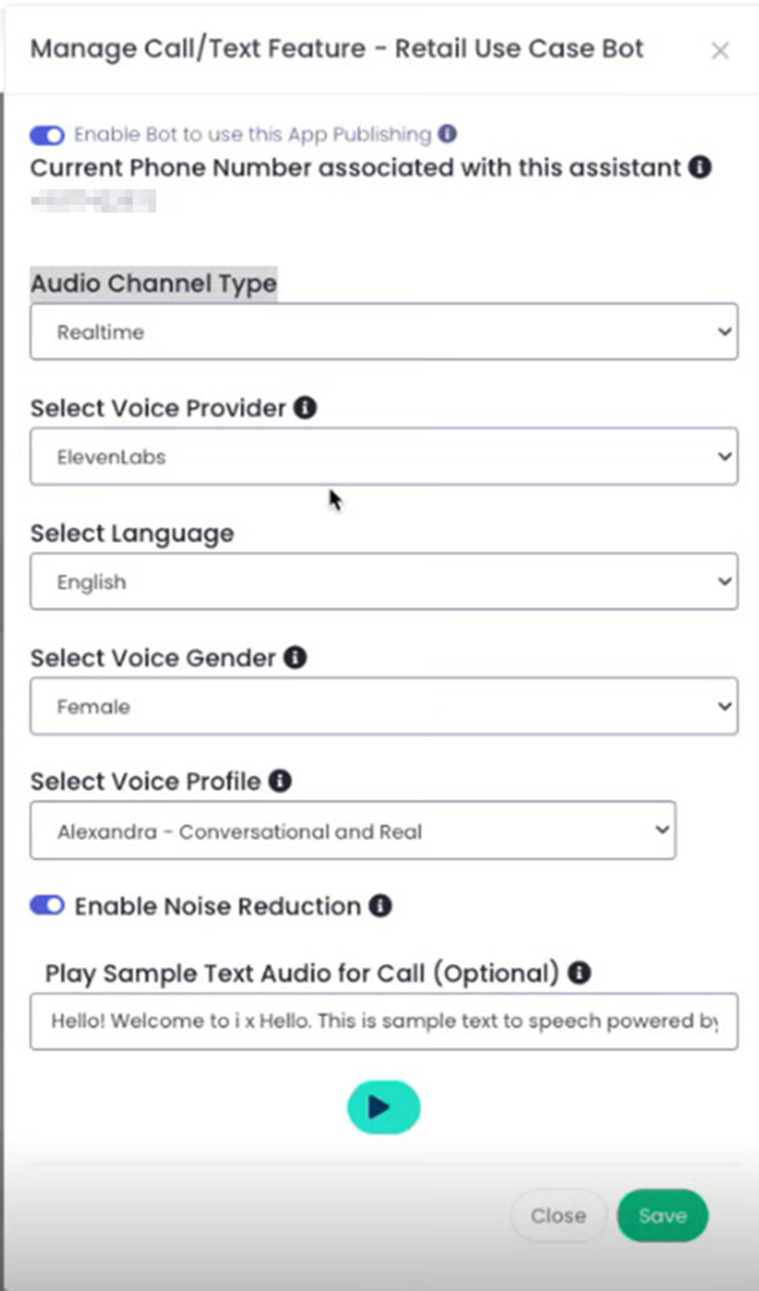Show info for App Publishing toggle
Viewport: 759px width, 1291px height.
(448, 134)
